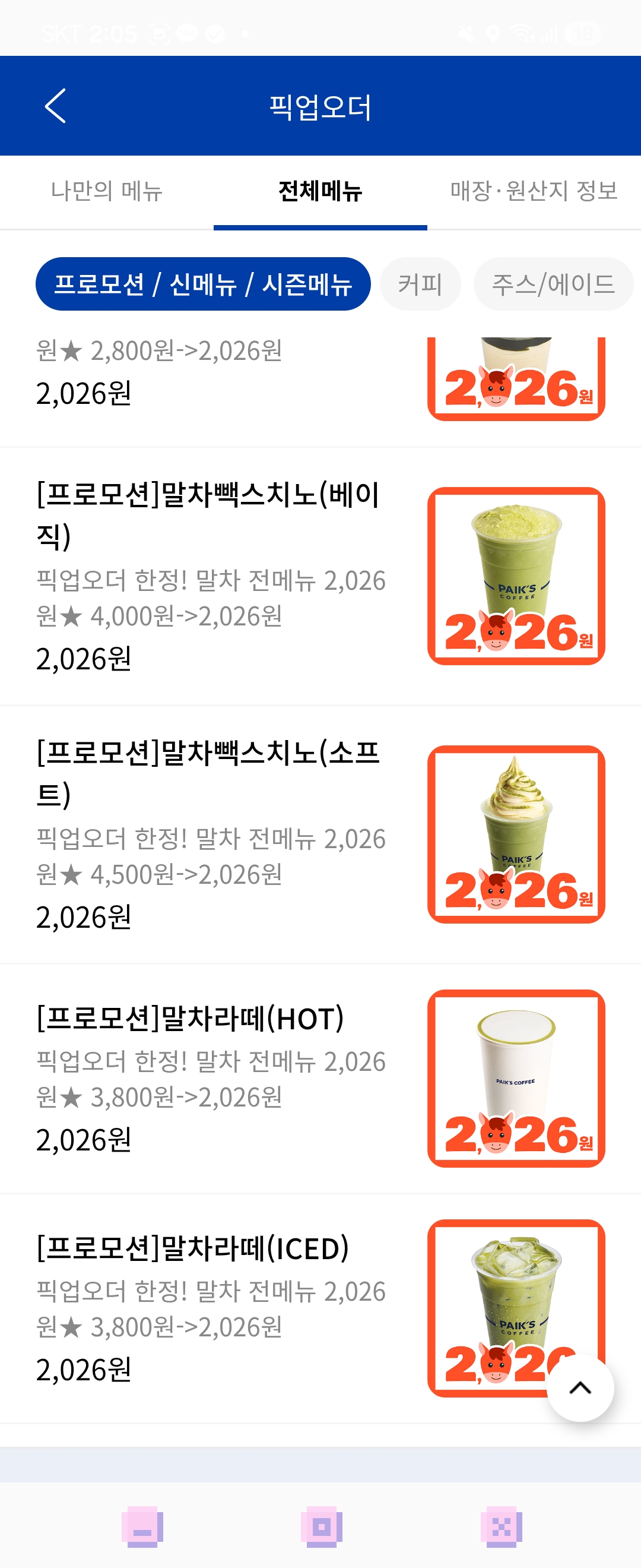
Task: Open the 매장·원산지 정보 tab
Action: click(x=534, y=191)
